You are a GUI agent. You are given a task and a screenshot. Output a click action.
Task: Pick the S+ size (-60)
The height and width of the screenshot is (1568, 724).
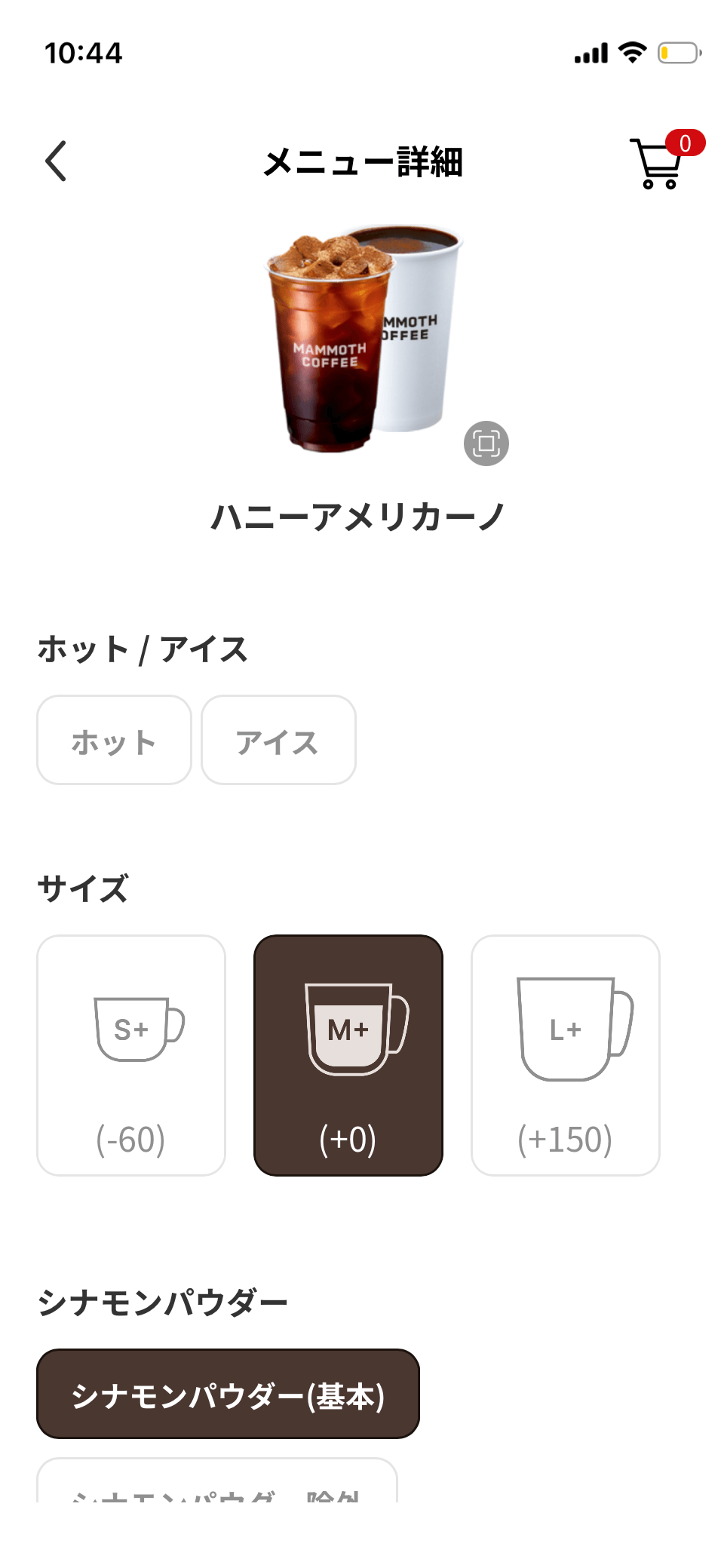[x=131, y=1055]
